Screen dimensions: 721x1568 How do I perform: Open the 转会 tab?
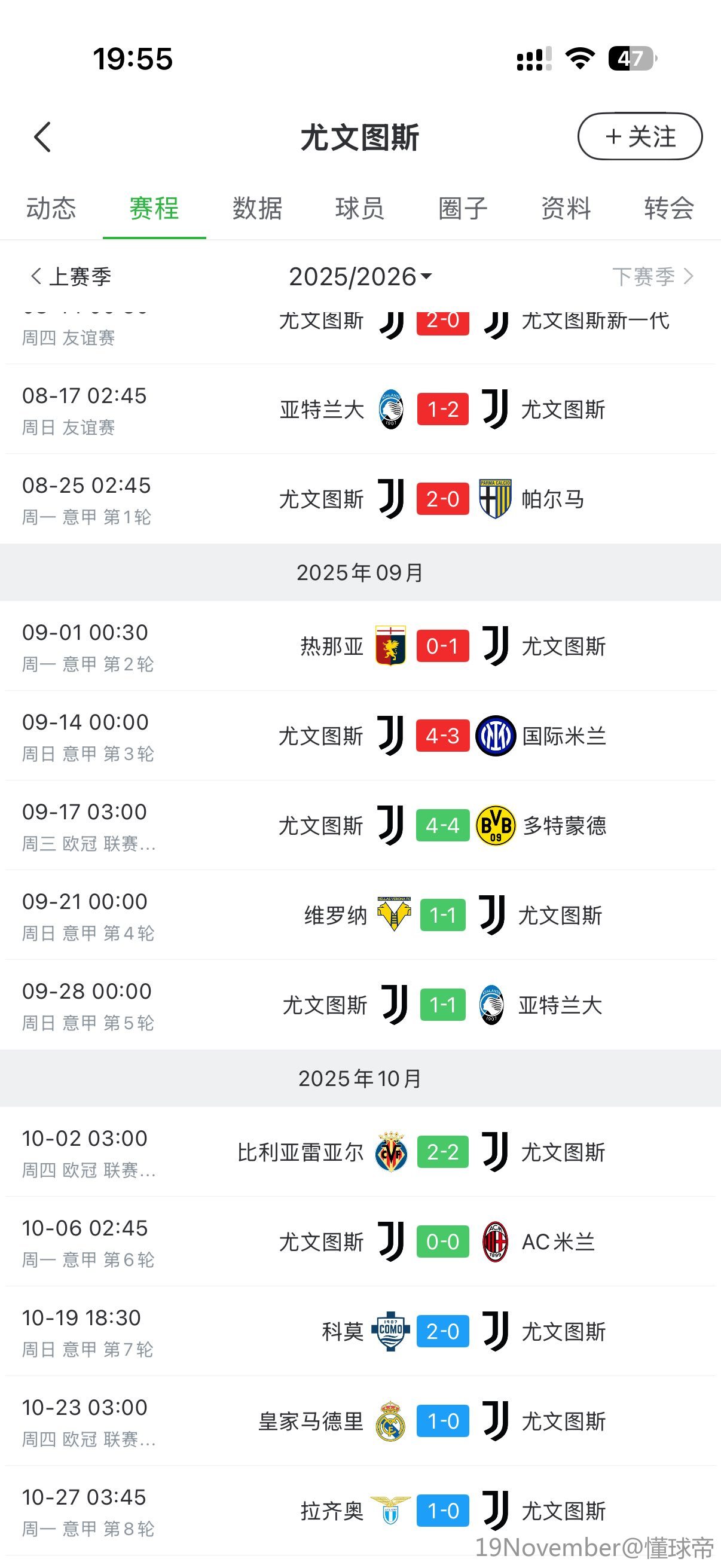(668, 208)
